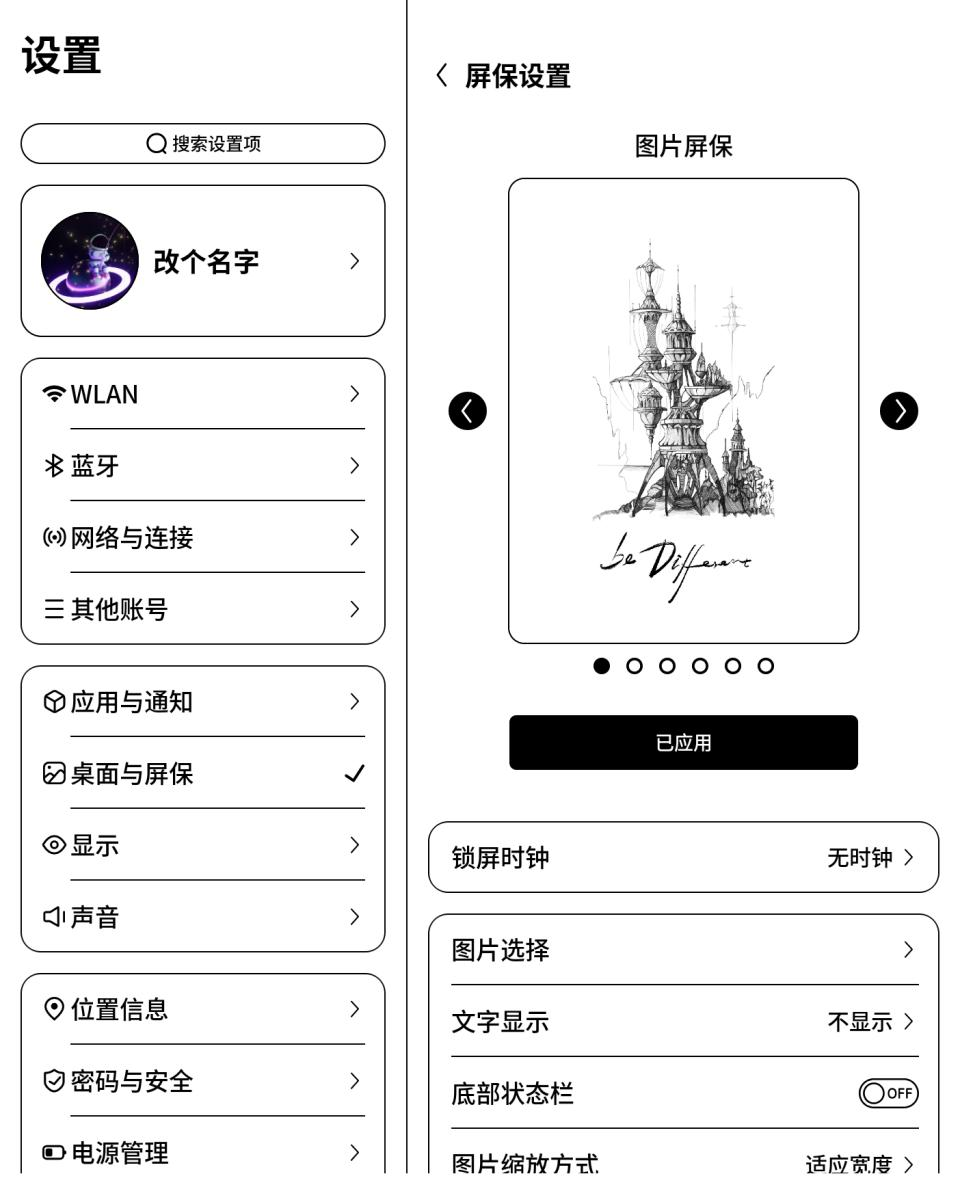
Task: Open the 改个名字 profile card
Action: (203, 261)
